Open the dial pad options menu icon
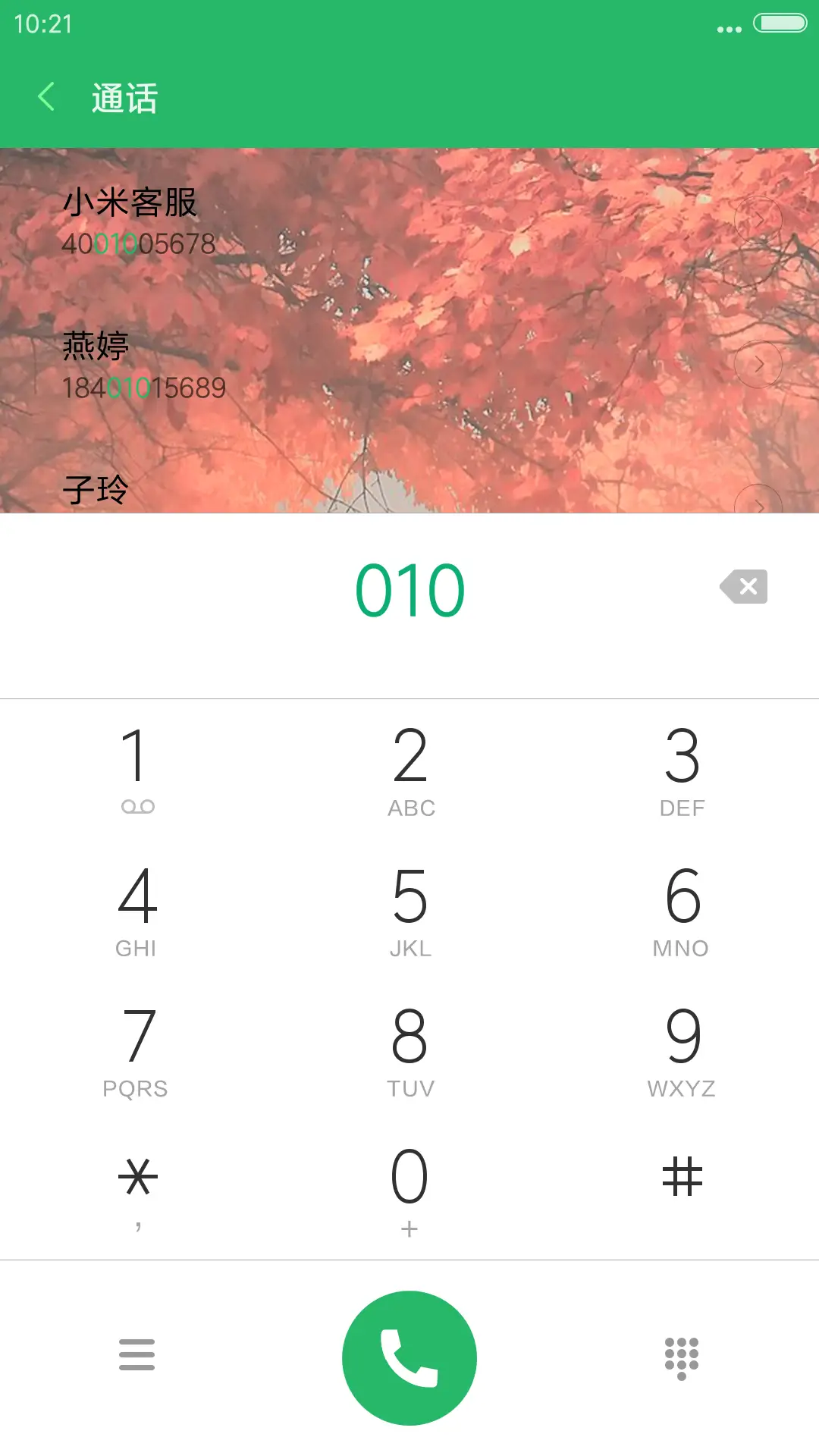 click(136, 1354)
